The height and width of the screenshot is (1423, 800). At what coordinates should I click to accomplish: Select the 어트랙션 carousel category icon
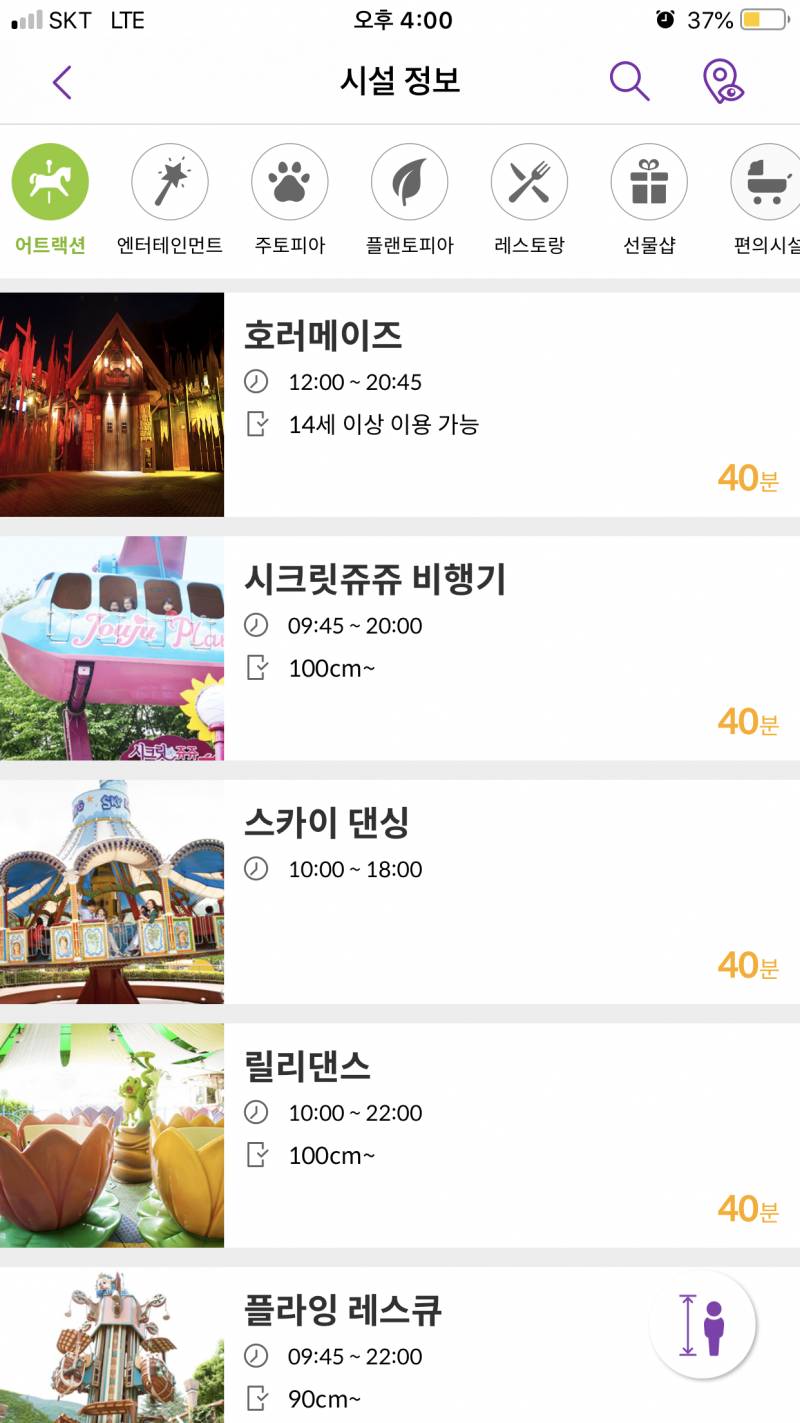click(50, 180)
